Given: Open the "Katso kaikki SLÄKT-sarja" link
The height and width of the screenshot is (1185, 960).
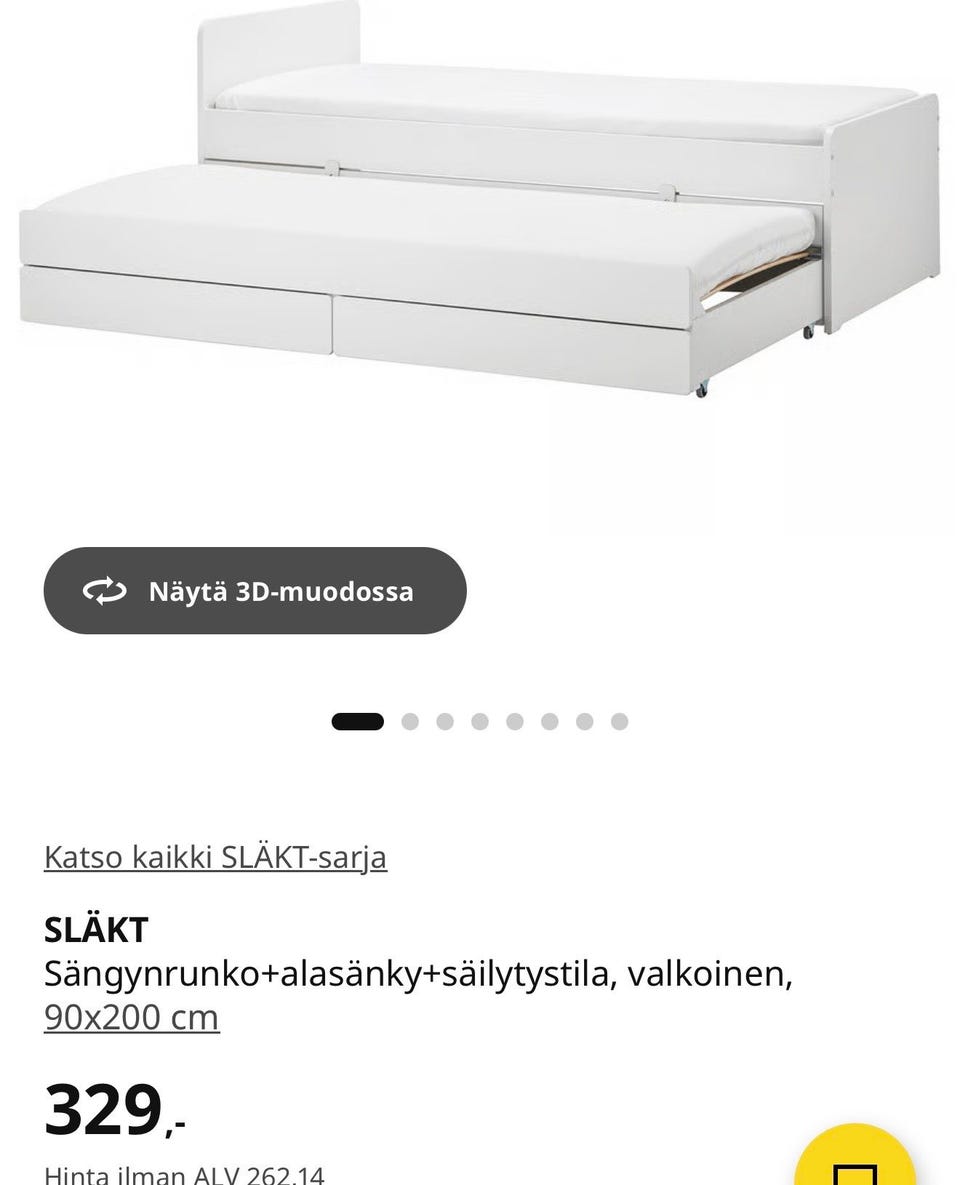Looking at the screenshot, I should [216, 856].
